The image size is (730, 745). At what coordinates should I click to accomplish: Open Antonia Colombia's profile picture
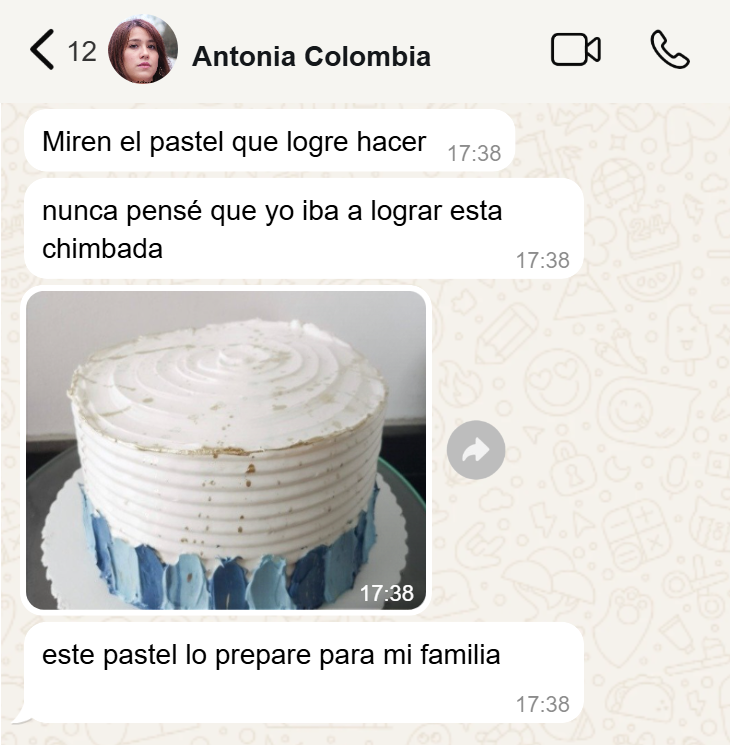coord(142,50)
